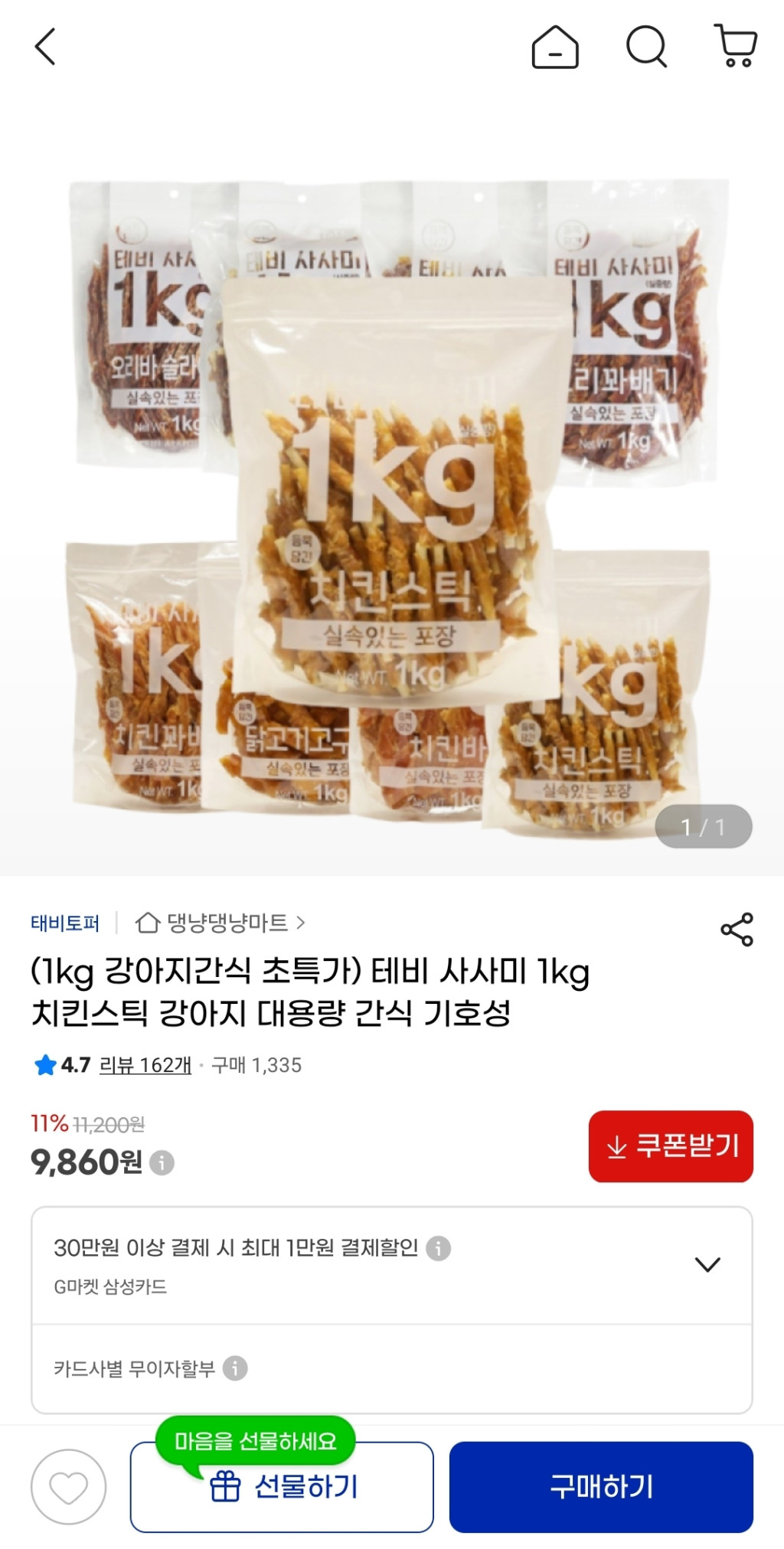Download coupon with 쿠폰받기 button

(x=671, y=1146)
